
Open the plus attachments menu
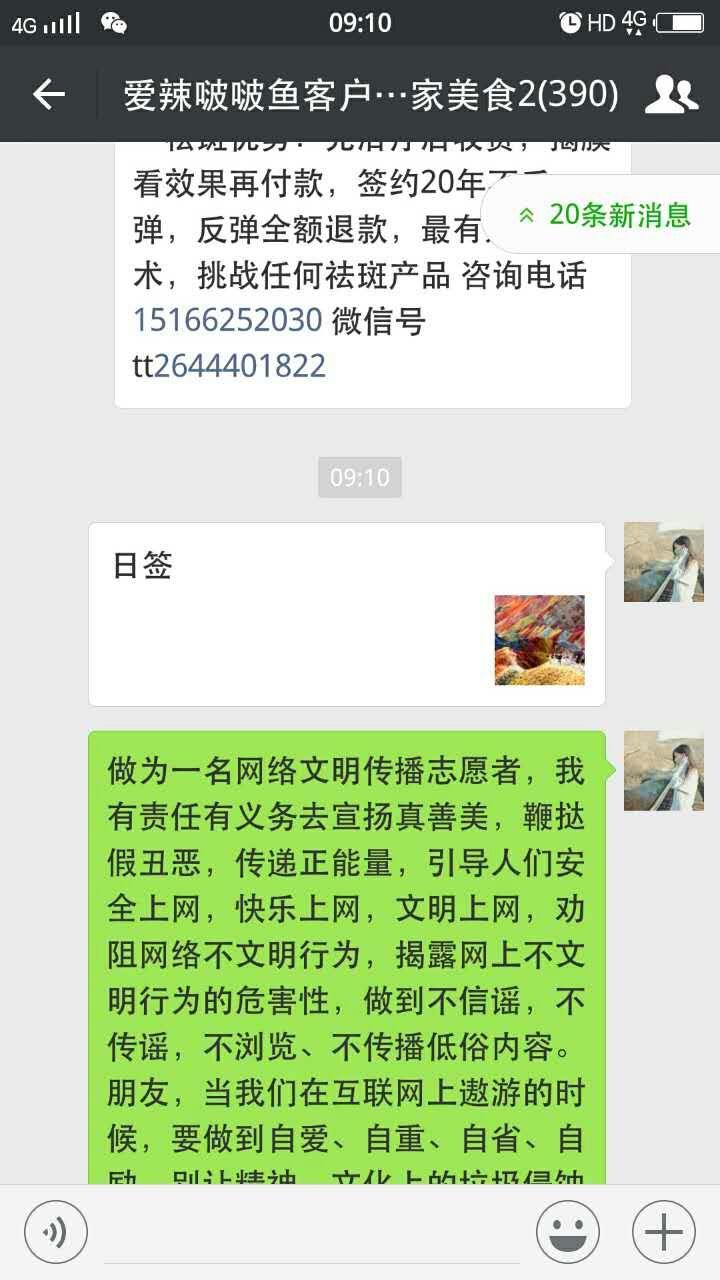click(x=664, y=1231)
